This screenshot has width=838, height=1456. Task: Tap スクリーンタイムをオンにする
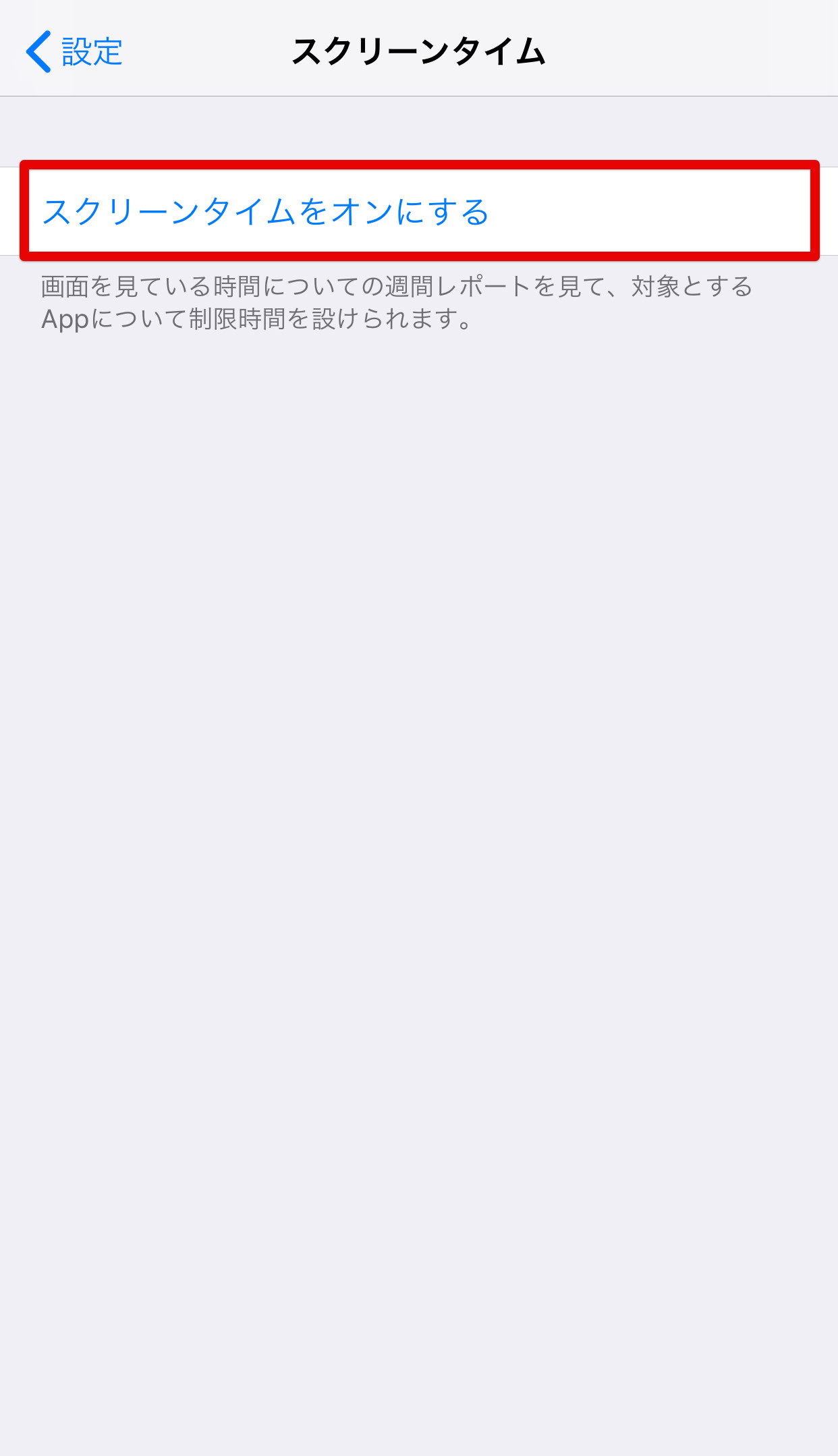[419, 211]
